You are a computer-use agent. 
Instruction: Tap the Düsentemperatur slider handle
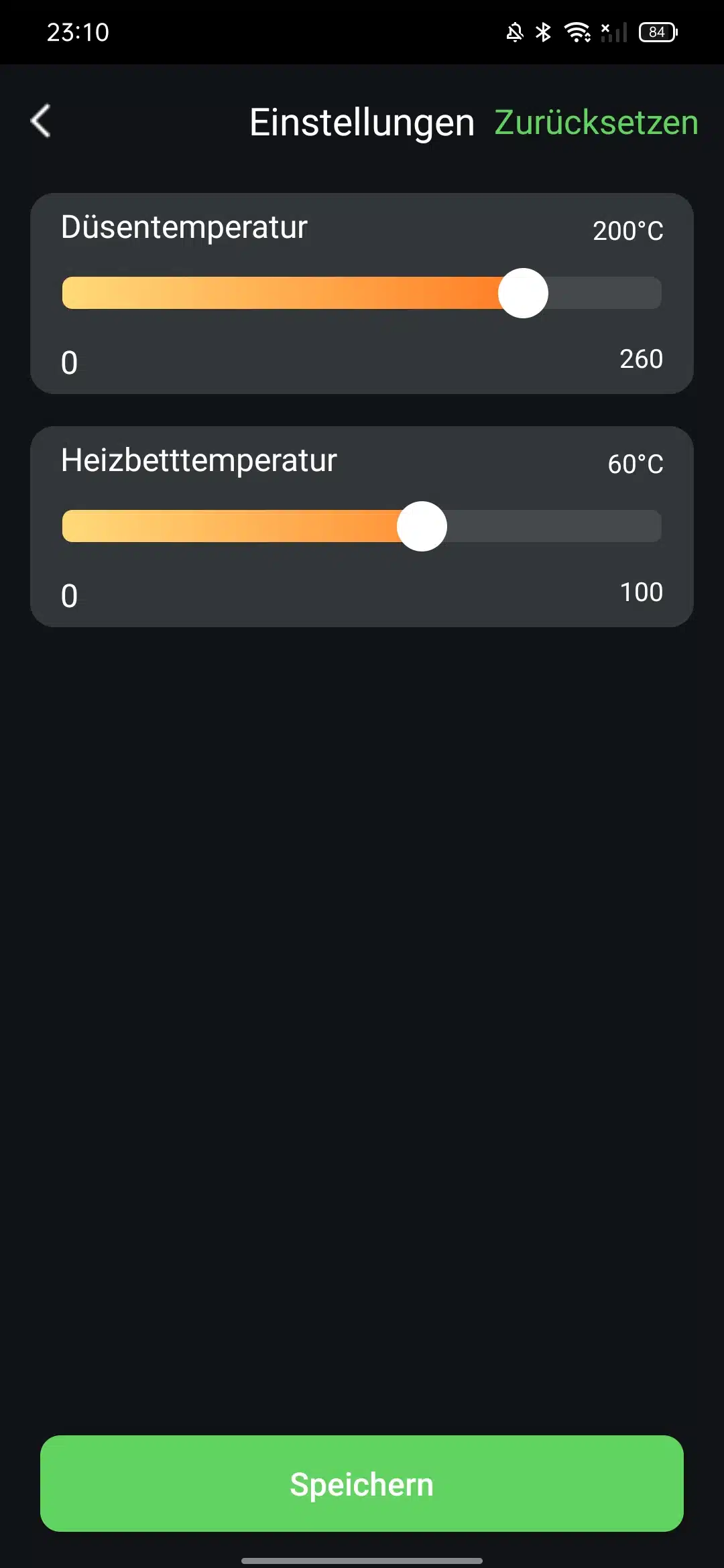523,293
